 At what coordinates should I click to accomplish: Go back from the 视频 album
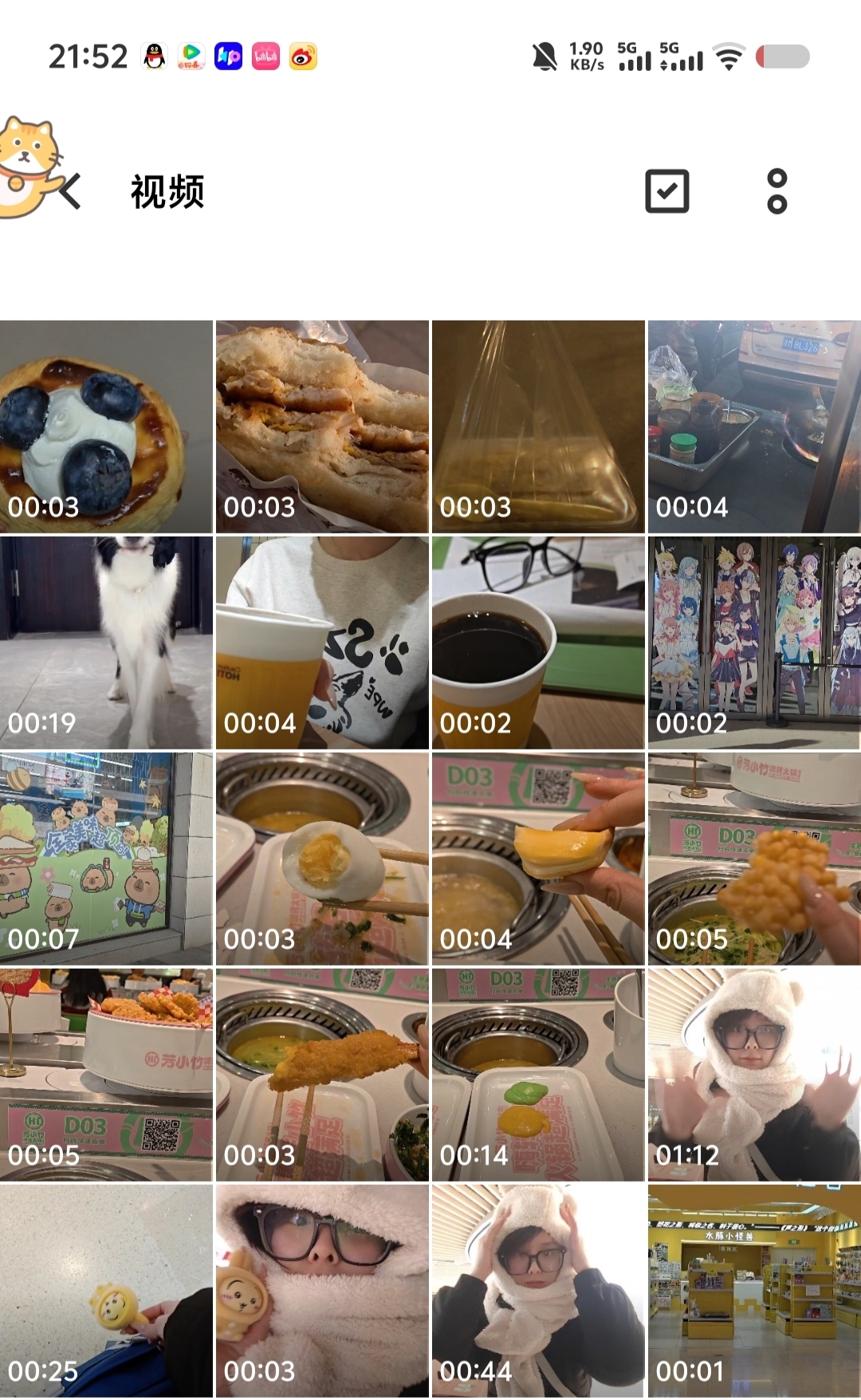70,191
